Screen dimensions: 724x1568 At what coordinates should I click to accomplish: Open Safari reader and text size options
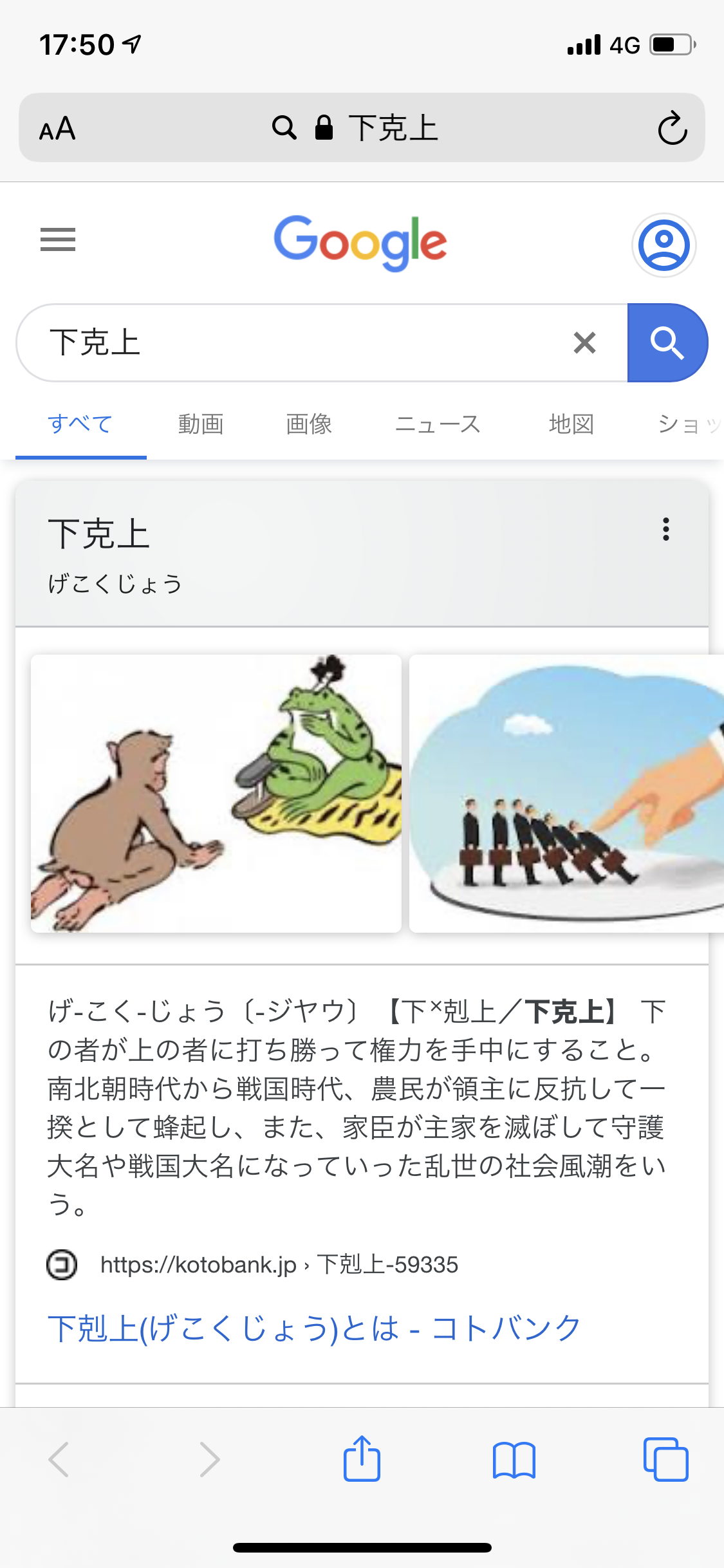[57, 128]
